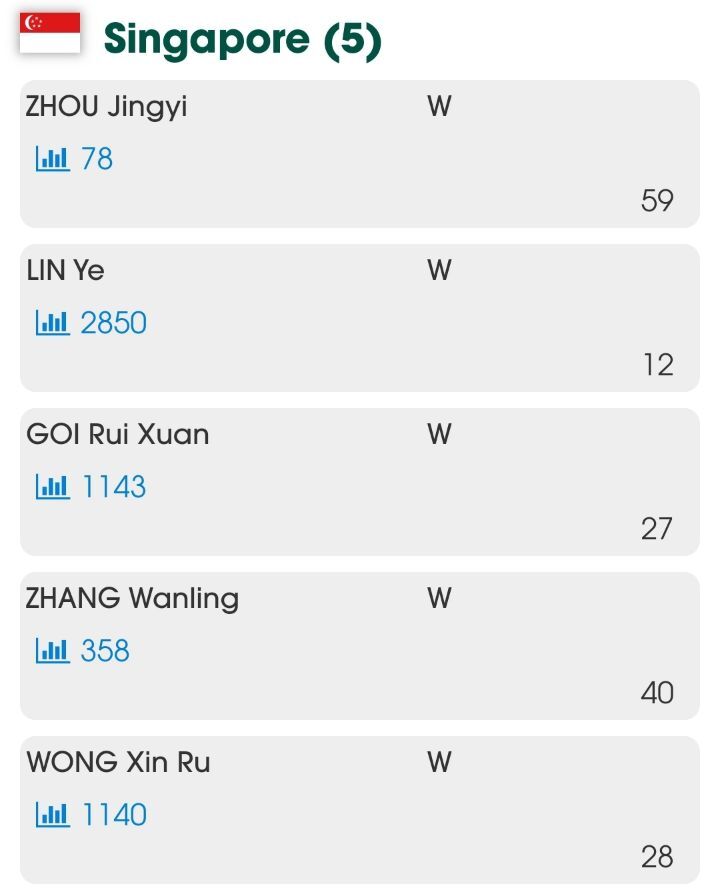View ZHOU Jingyi's stats link 78

pyautogui.click(x=75, y=159)
